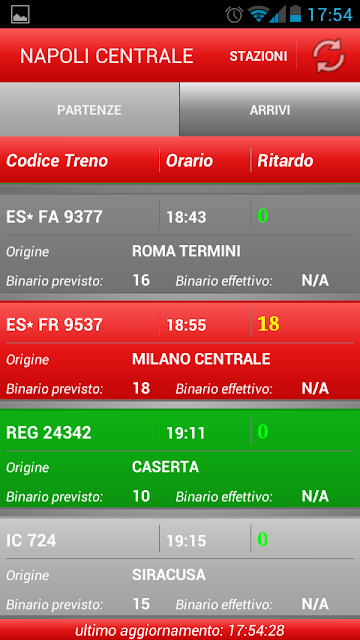Viewport: 360px width, 640px height.
Task: Open the STAZIONI station selector
Action: [258, 56]
